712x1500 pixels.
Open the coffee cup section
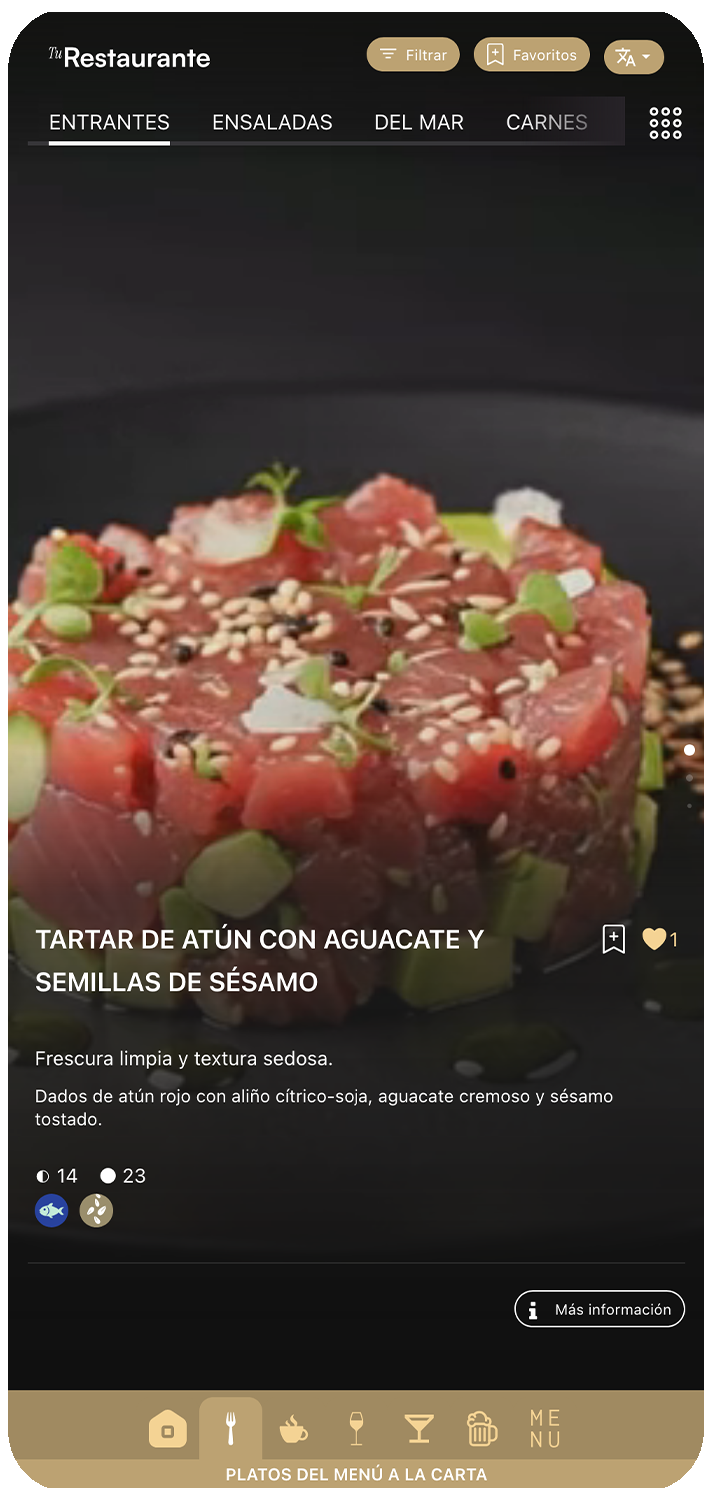pos(293,1429)
